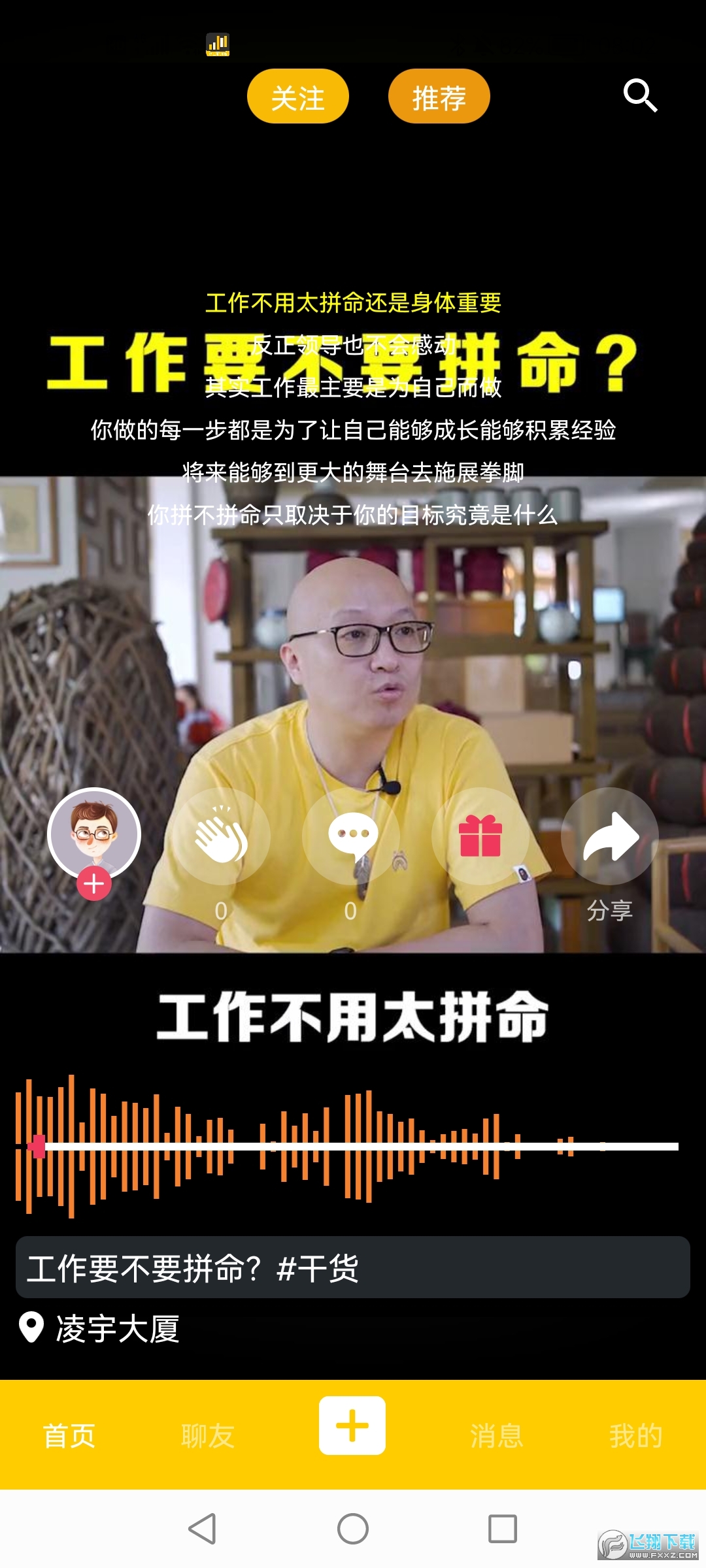Image resolution: width=706 pixels, height=1568 pixels.
Task: Switch to the 关注 tab
Action: click(297, 96)
